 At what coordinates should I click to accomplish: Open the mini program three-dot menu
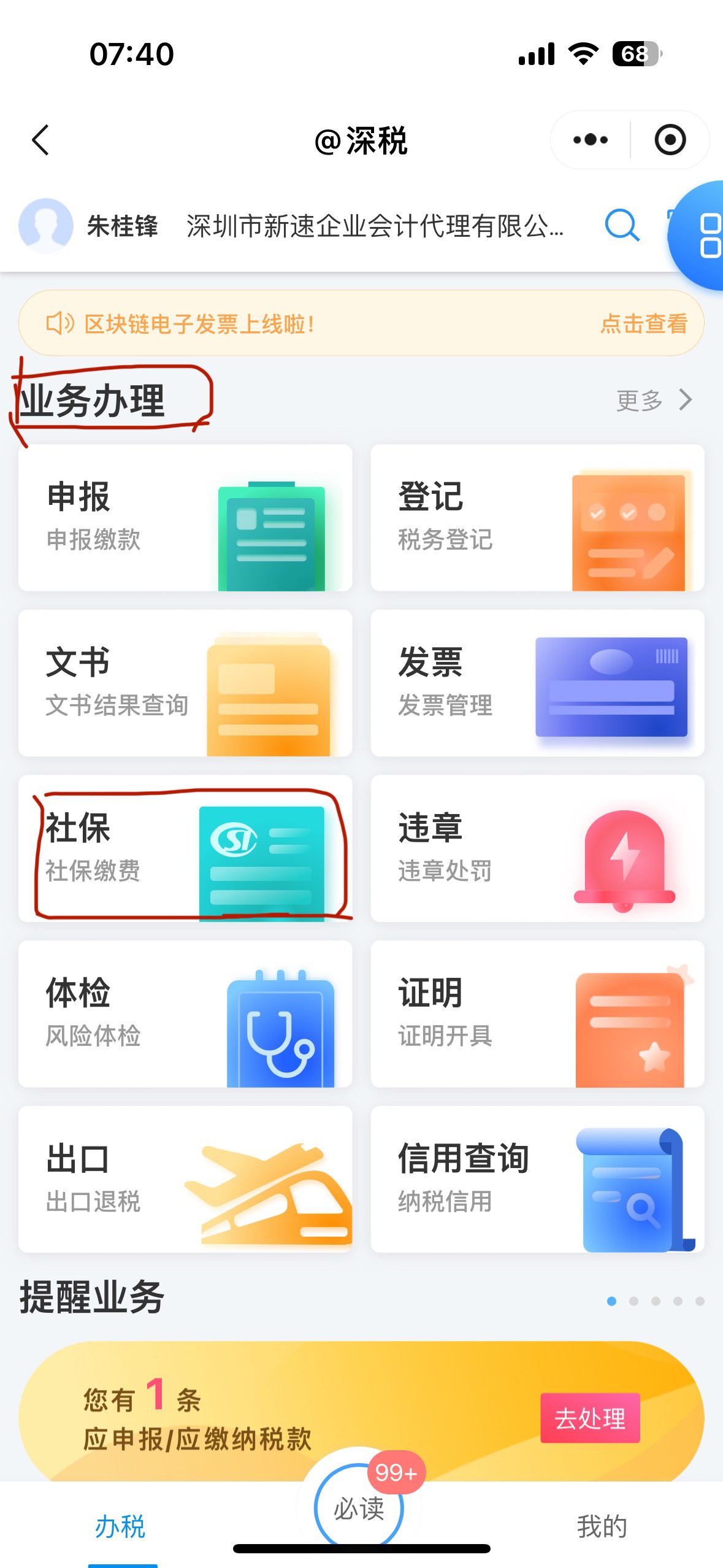pyautogui.click(x=590, y=140)
